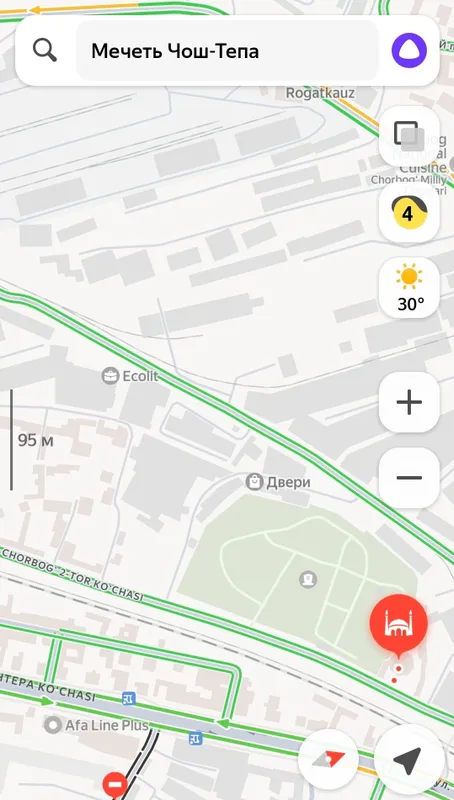Open the Ecolit place marker

(131, 376)
